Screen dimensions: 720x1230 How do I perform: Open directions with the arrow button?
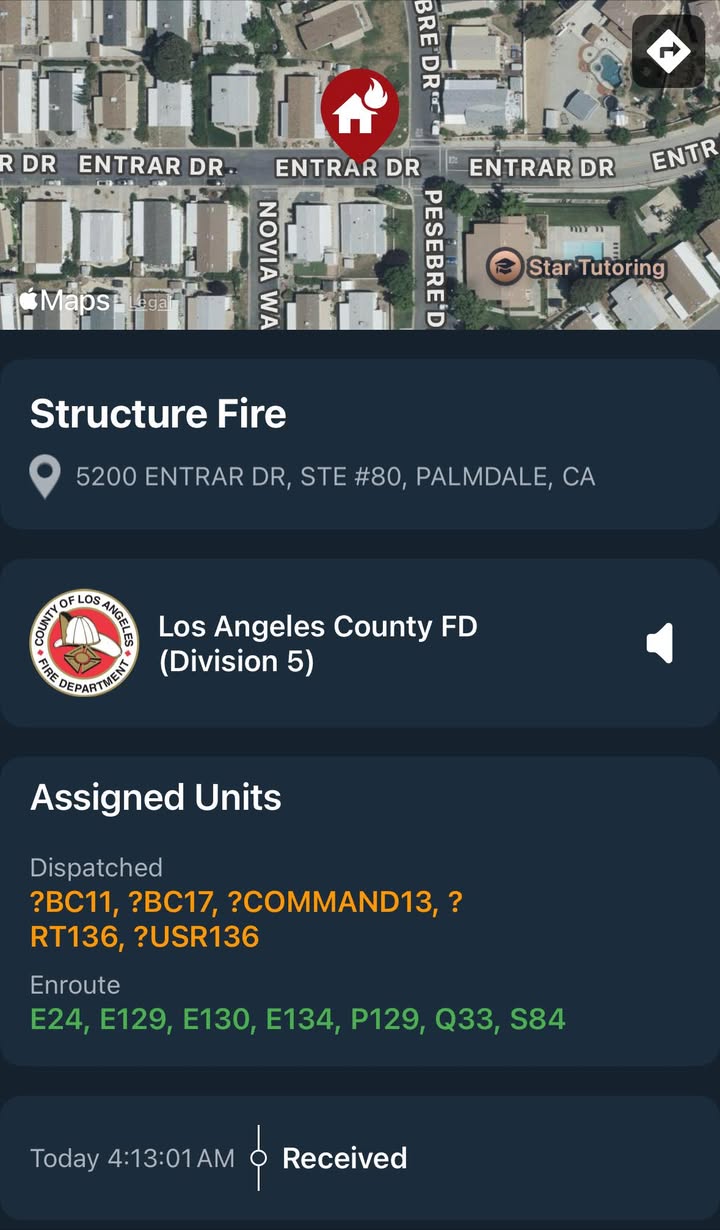[668, 51]
